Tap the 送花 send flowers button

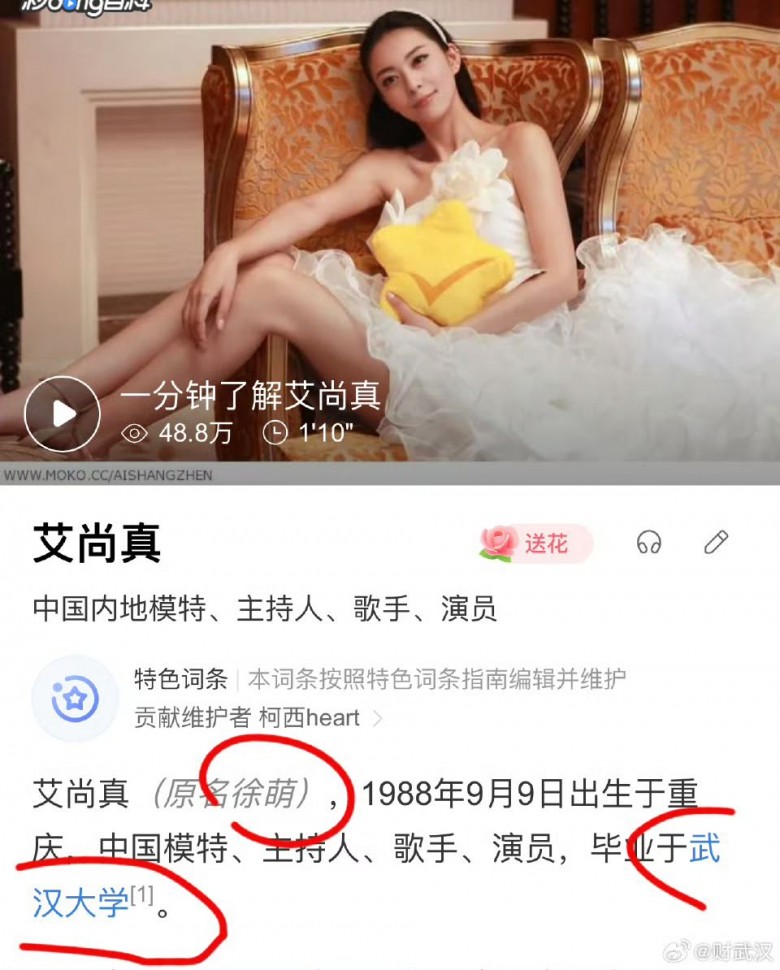[x=535, y=543]
